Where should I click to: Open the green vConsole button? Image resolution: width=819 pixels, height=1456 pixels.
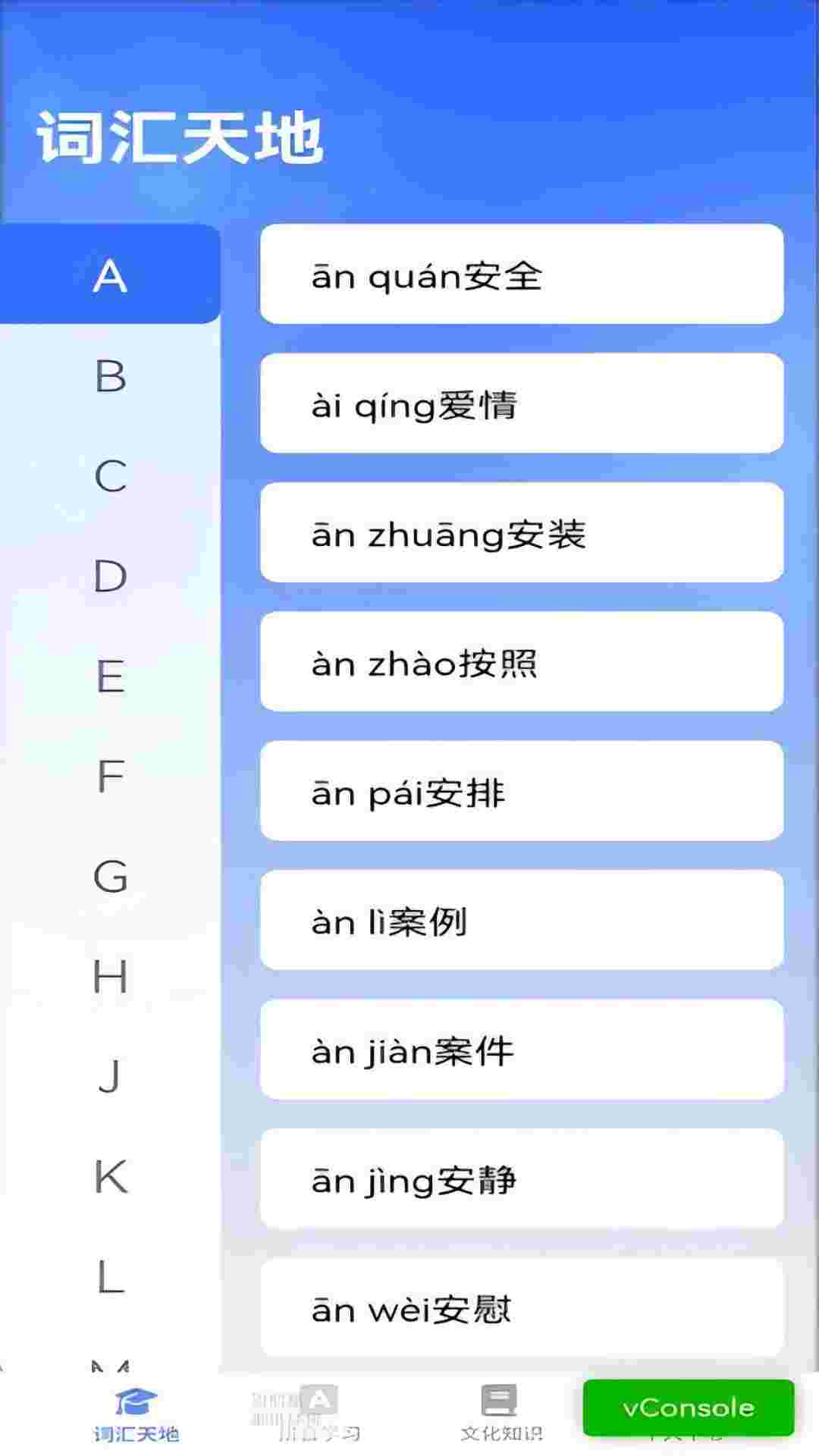(689, 1407)
